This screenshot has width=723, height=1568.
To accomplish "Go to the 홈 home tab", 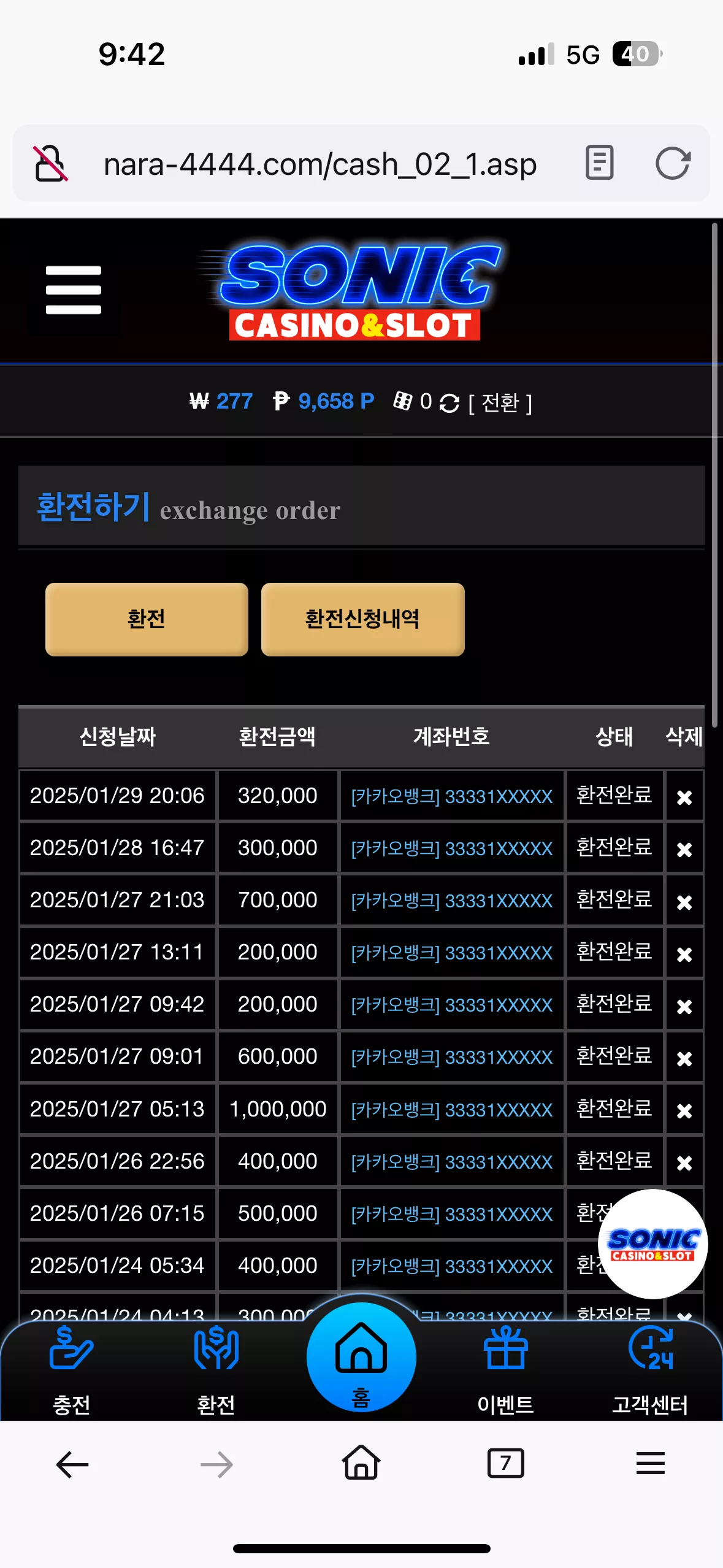I will [x=361, y=1357].
